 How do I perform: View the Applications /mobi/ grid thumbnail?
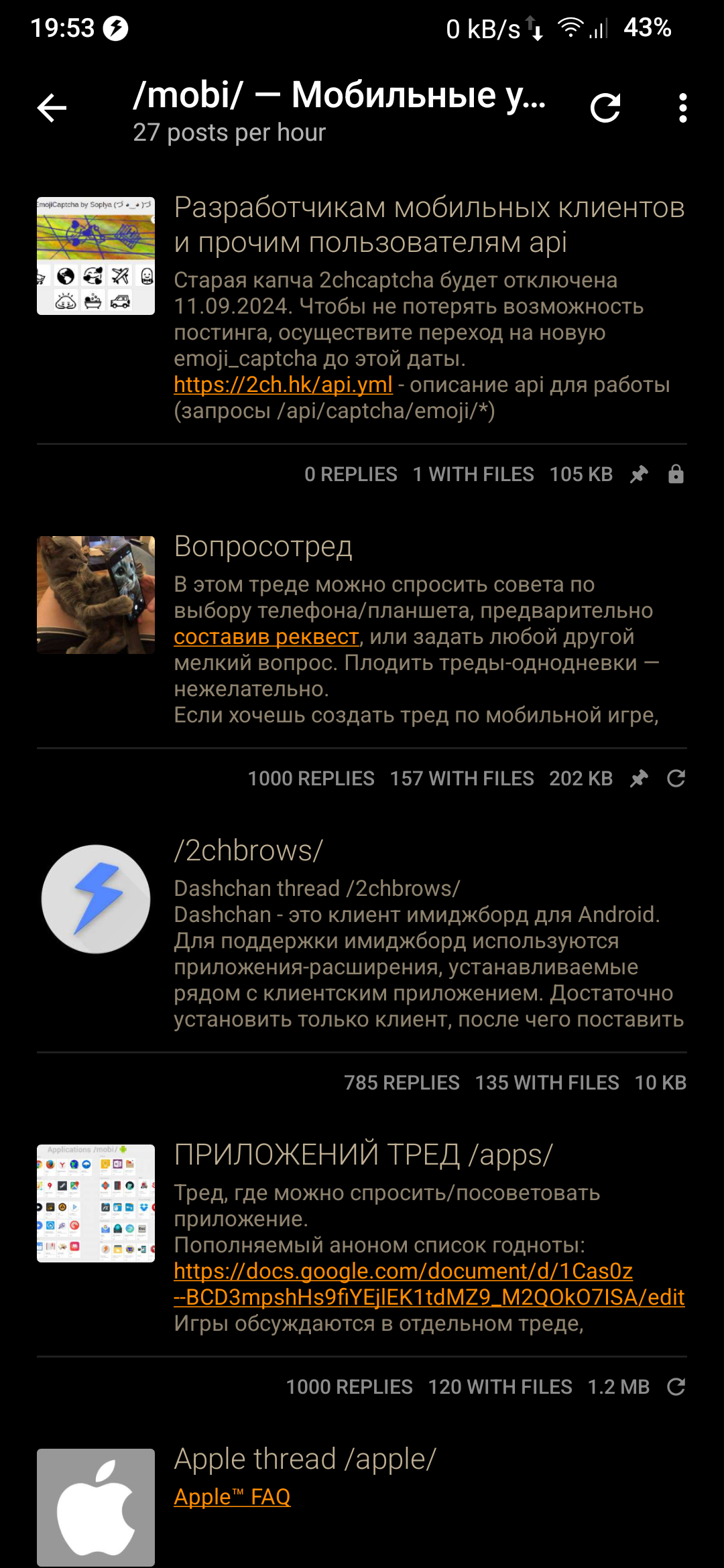[x=96, y=1203]
